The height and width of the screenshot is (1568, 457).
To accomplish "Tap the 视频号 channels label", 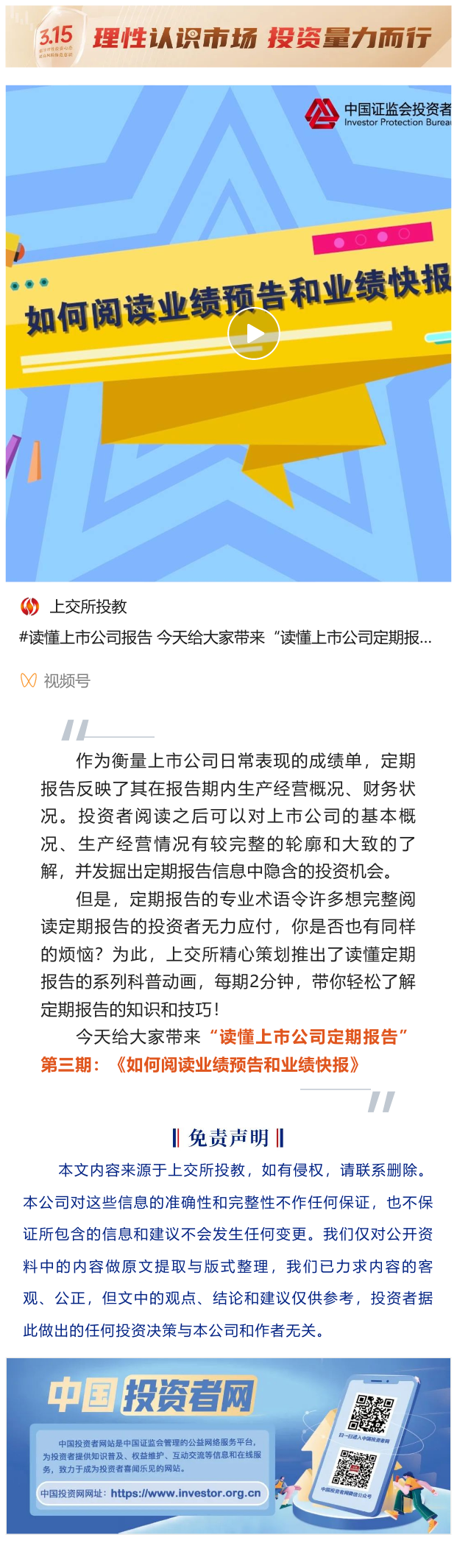I will click(65, 681).
